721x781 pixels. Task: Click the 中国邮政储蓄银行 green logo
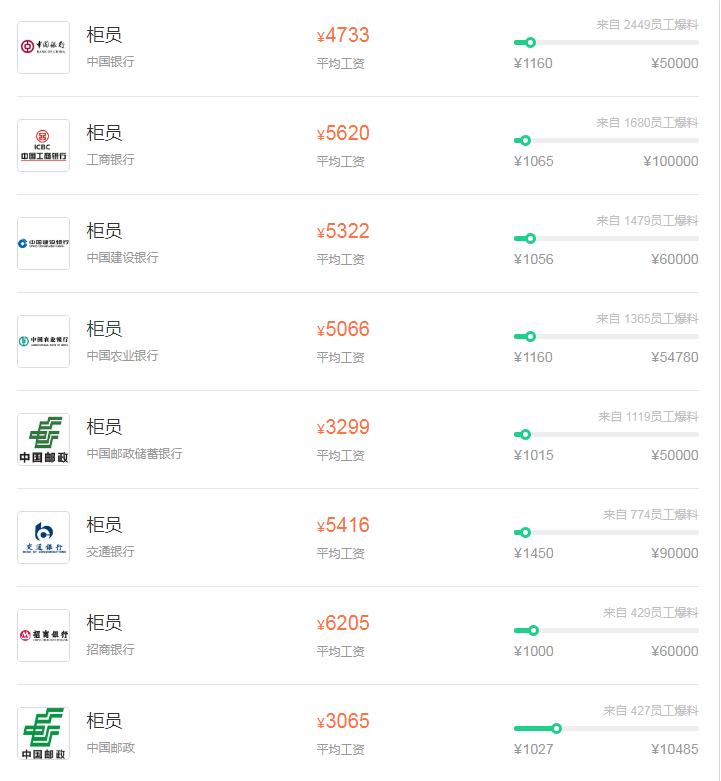pos(43,438)
